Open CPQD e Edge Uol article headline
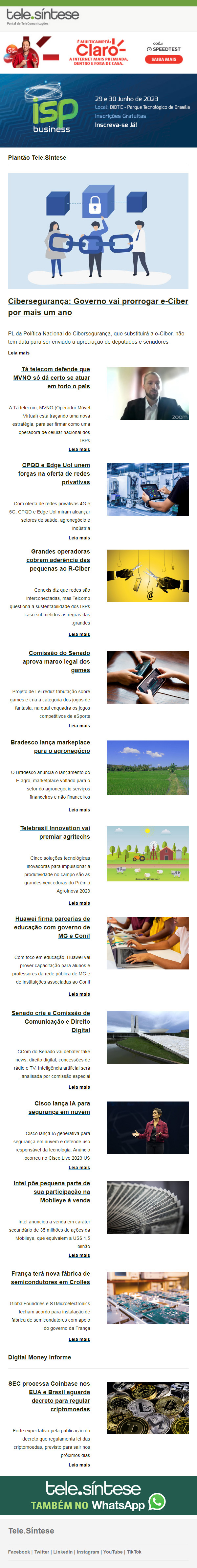Image resolution: width=197 pixels, height=1568 pixels. pos(55,474)
